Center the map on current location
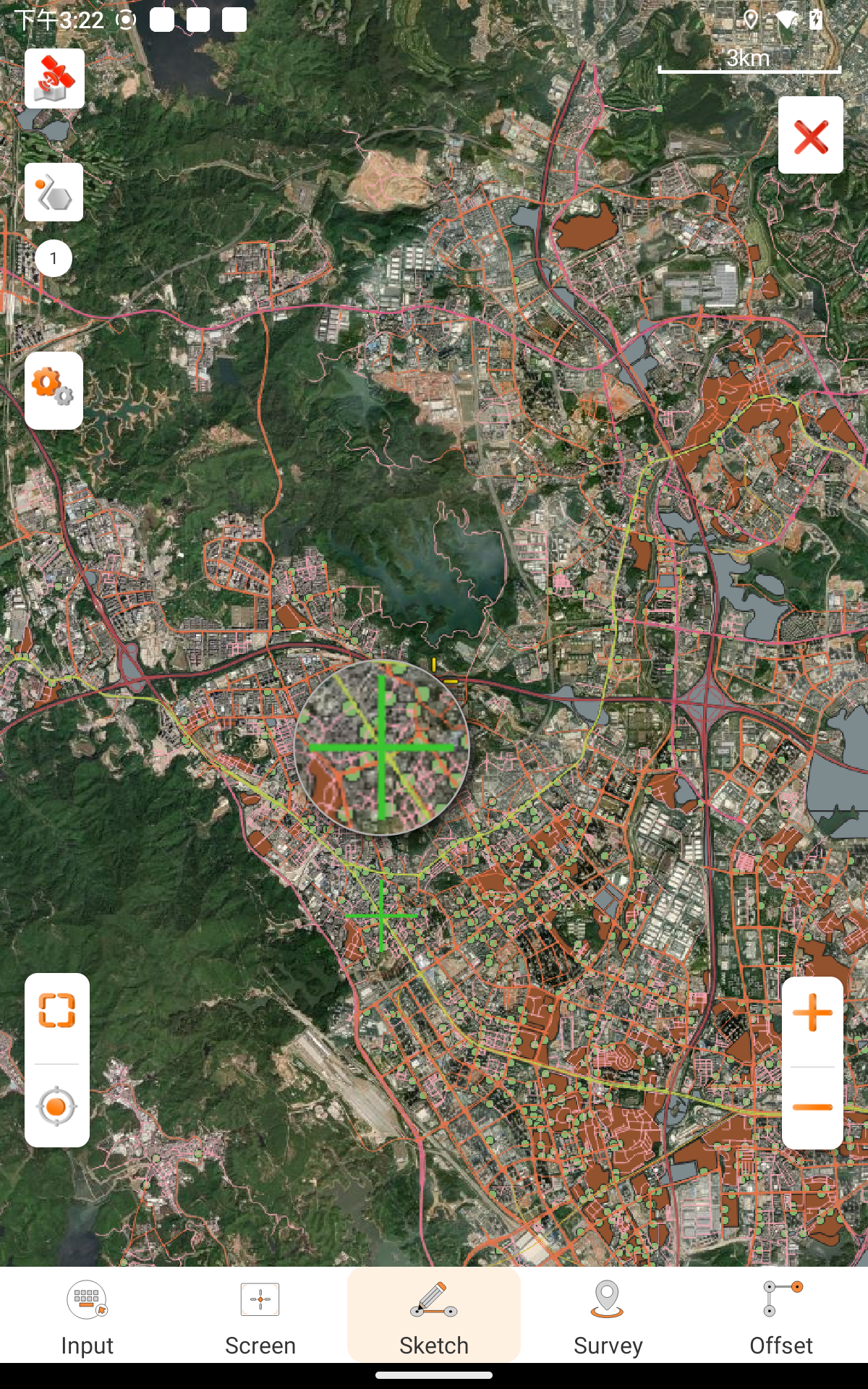The image size is (868, 1389). click(57, 1106)
